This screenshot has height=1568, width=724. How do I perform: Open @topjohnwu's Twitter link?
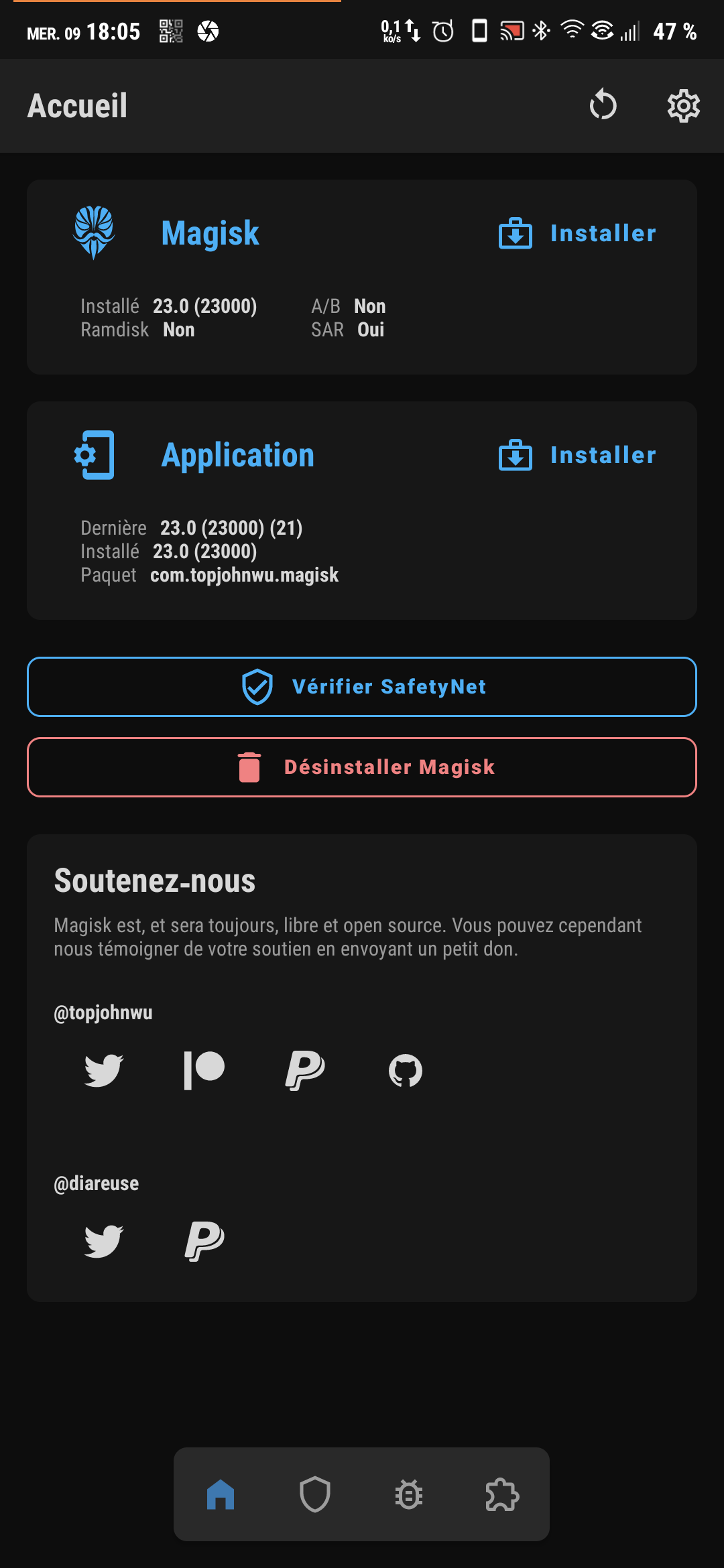[x=104, y=1070]
